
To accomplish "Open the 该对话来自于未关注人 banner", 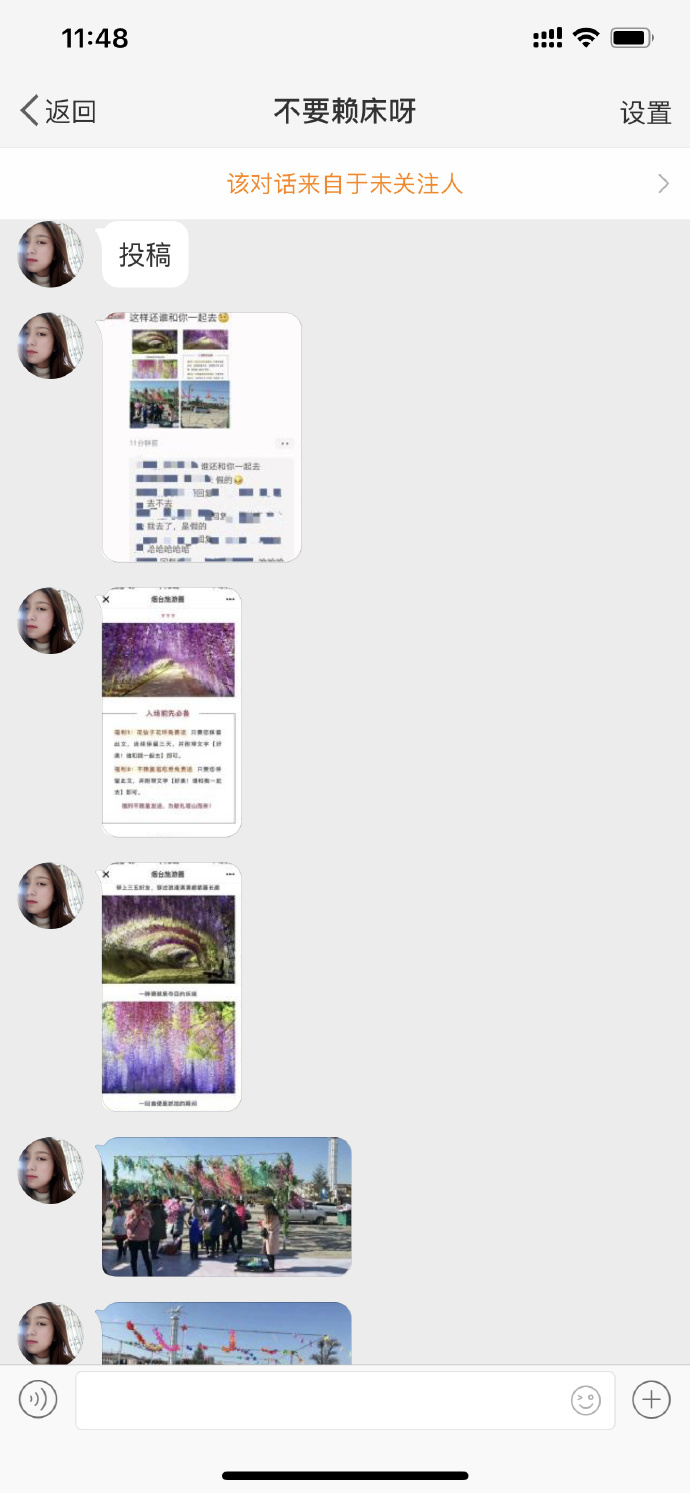I will [345, 184].
